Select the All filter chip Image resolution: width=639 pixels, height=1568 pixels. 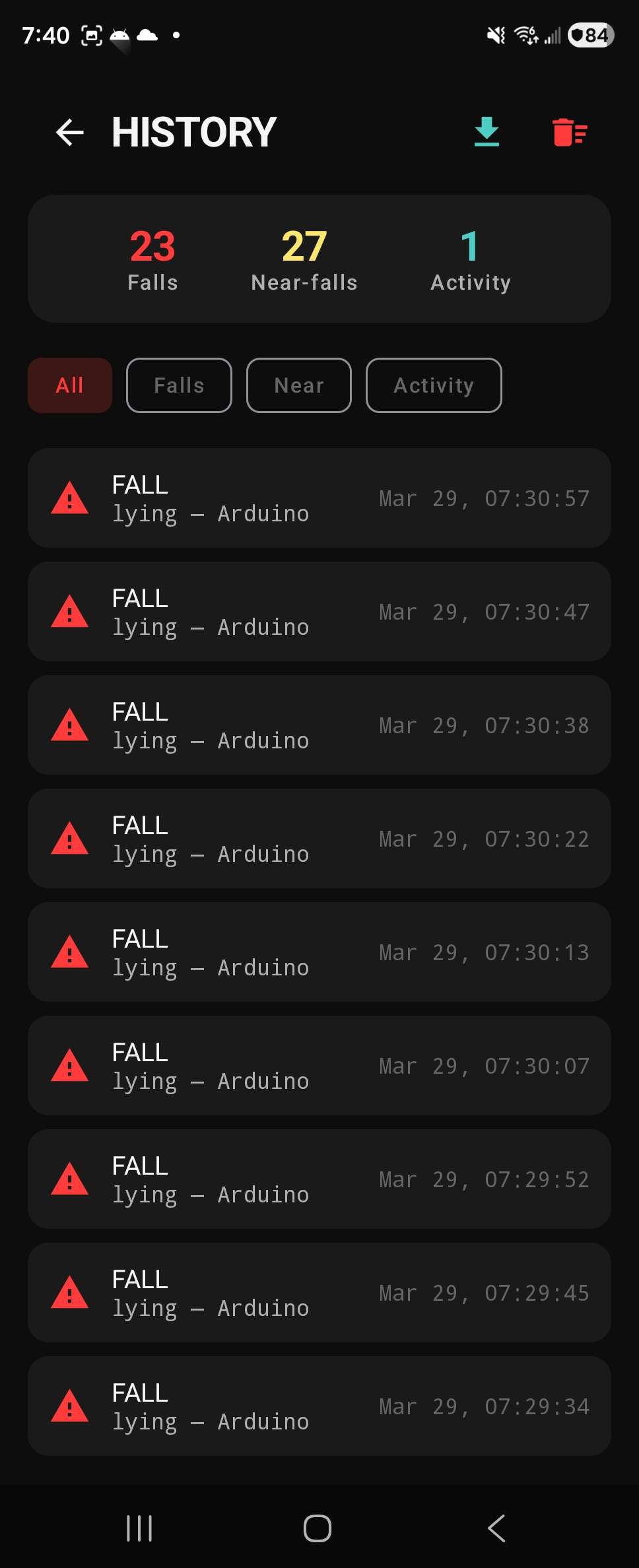[x=70, y=385]
